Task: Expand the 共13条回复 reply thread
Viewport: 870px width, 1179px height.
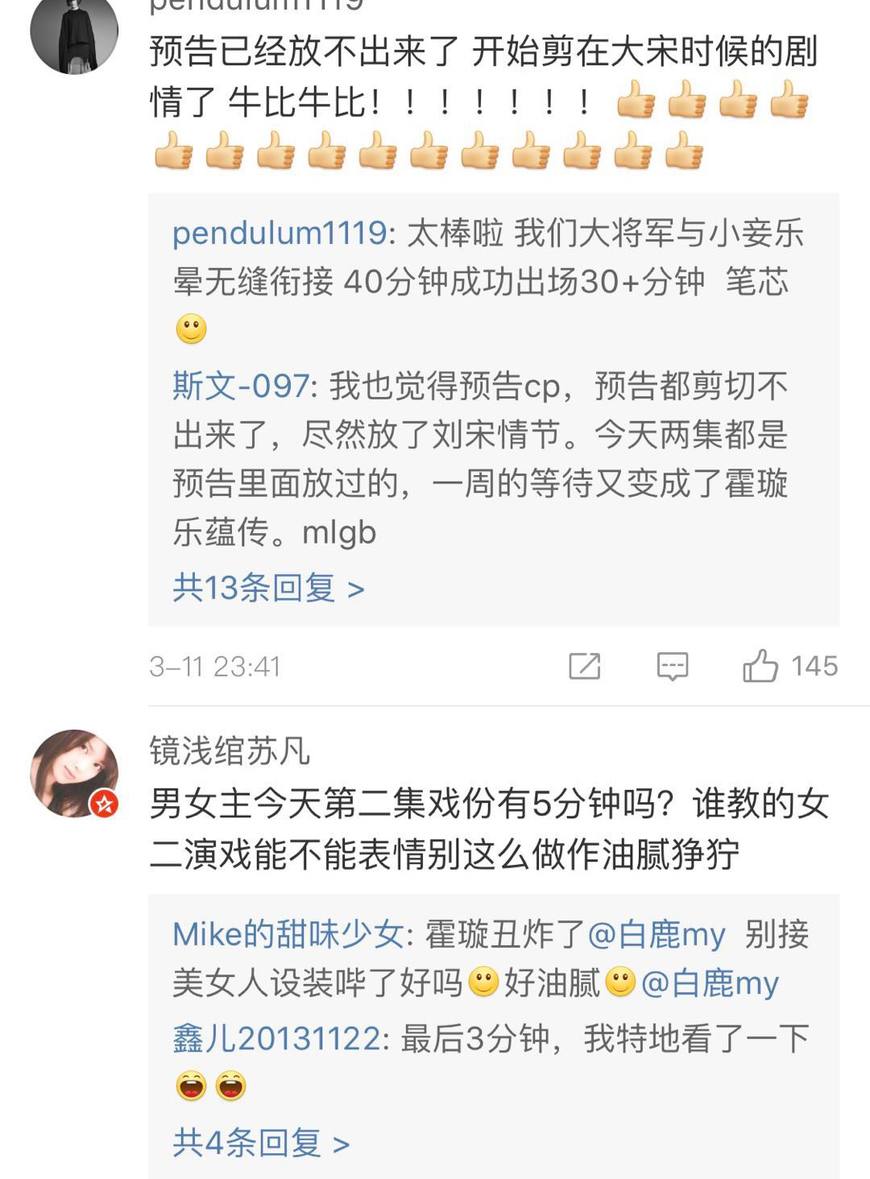Action: [x=262, y=588]
